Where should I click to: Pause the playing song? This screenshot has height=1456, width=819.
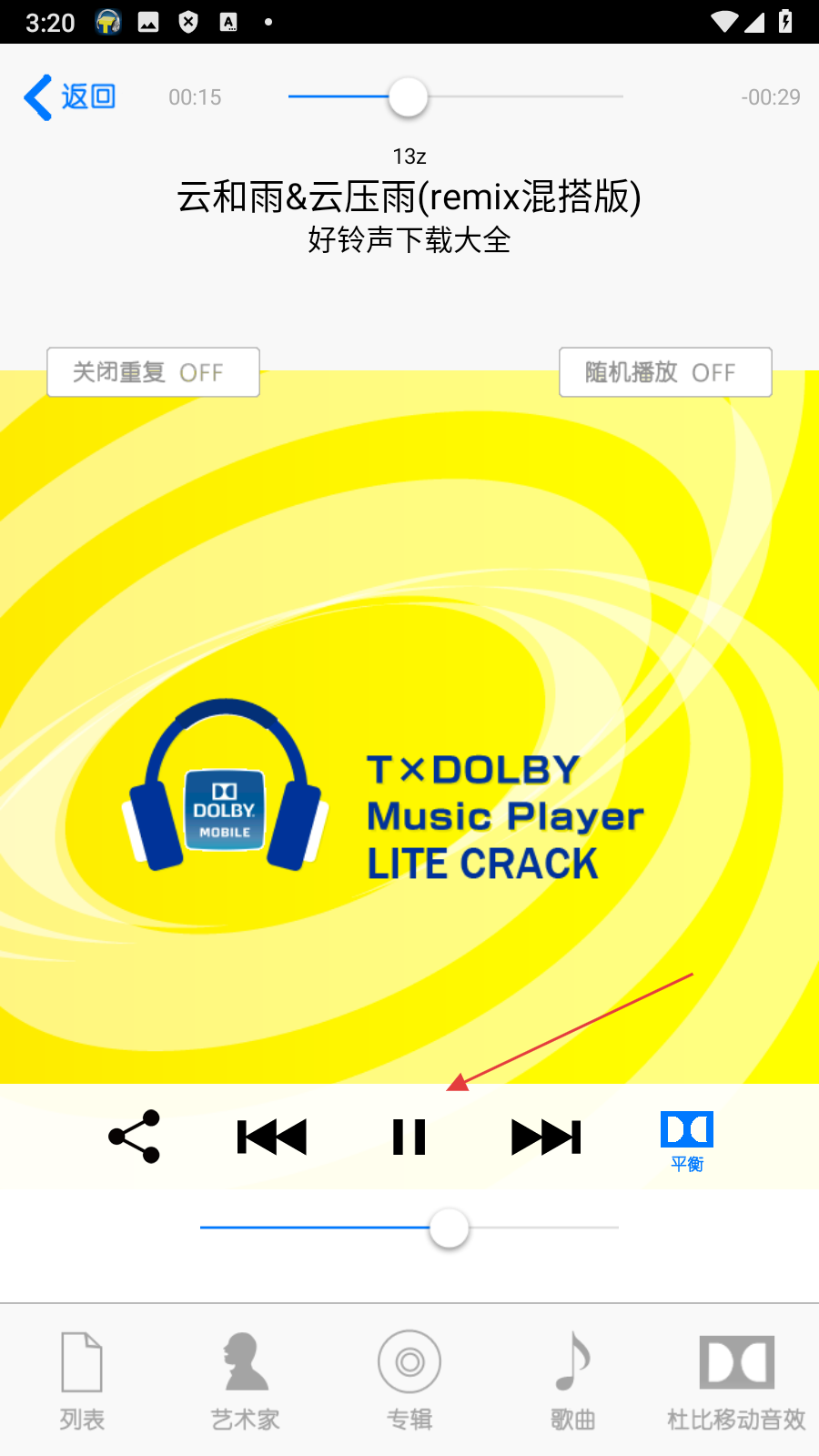tap(409, 1137)
